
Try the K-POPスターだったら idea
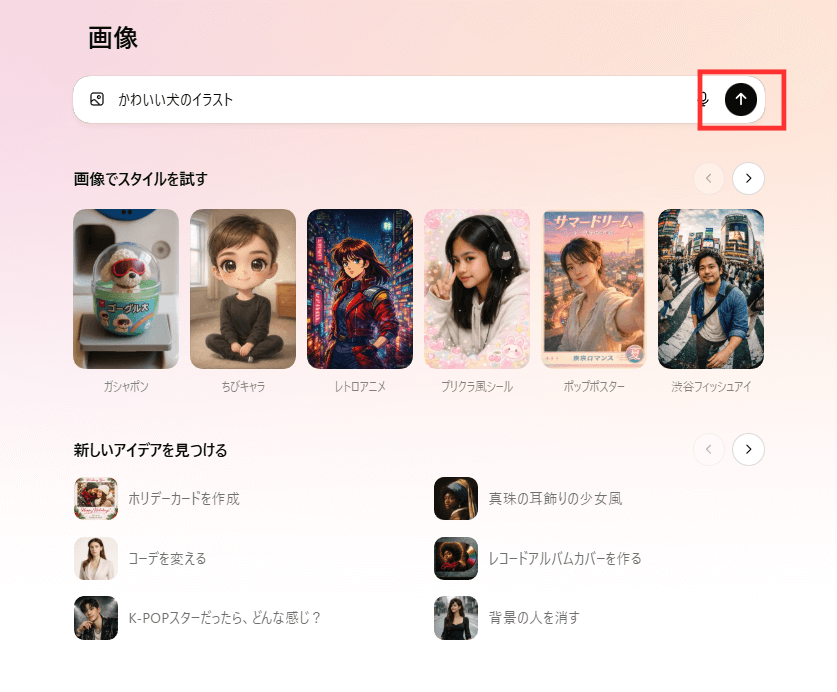[224, 618]
